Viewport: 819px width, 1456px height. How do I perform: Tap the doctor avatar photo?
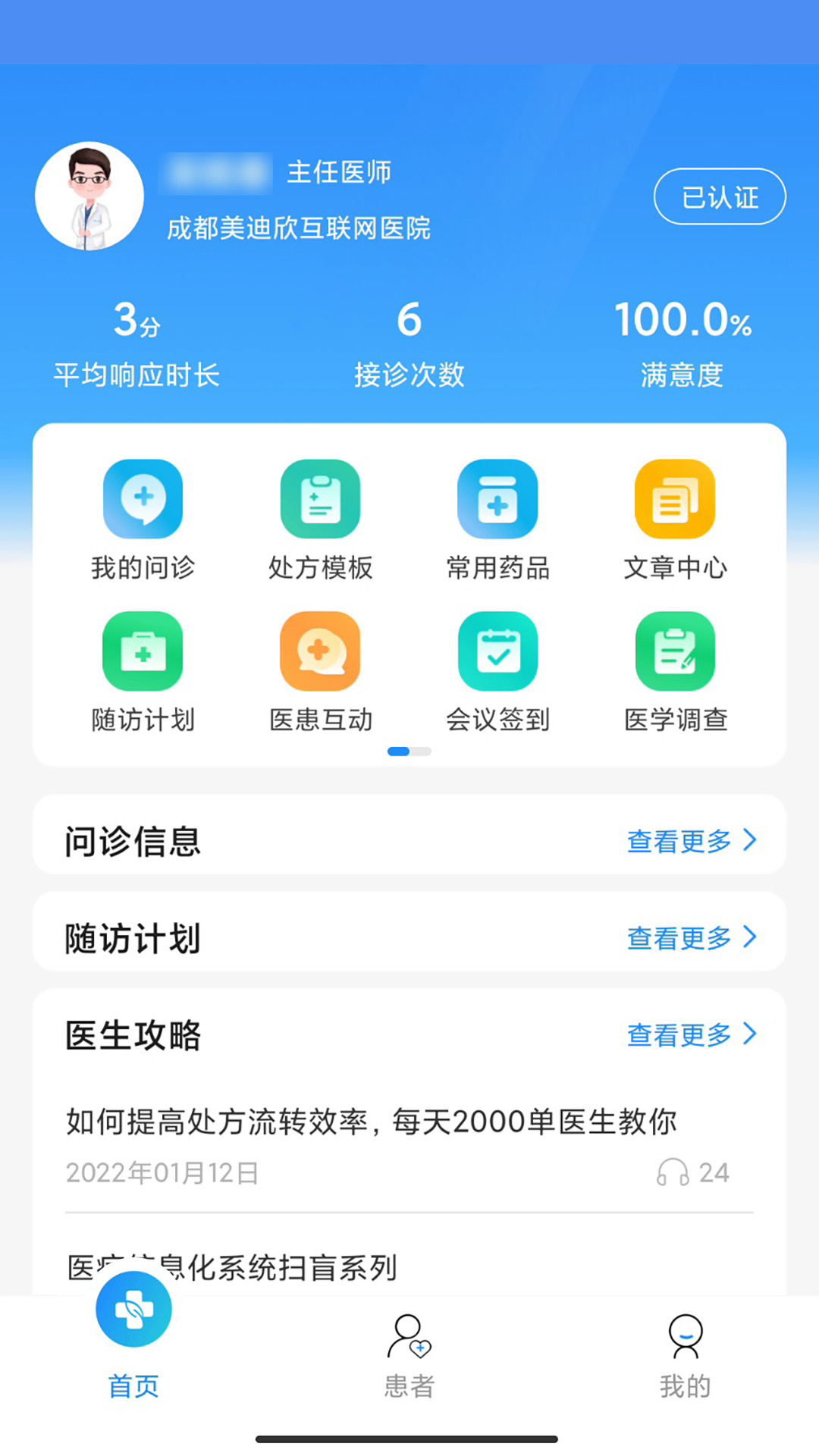89,196
